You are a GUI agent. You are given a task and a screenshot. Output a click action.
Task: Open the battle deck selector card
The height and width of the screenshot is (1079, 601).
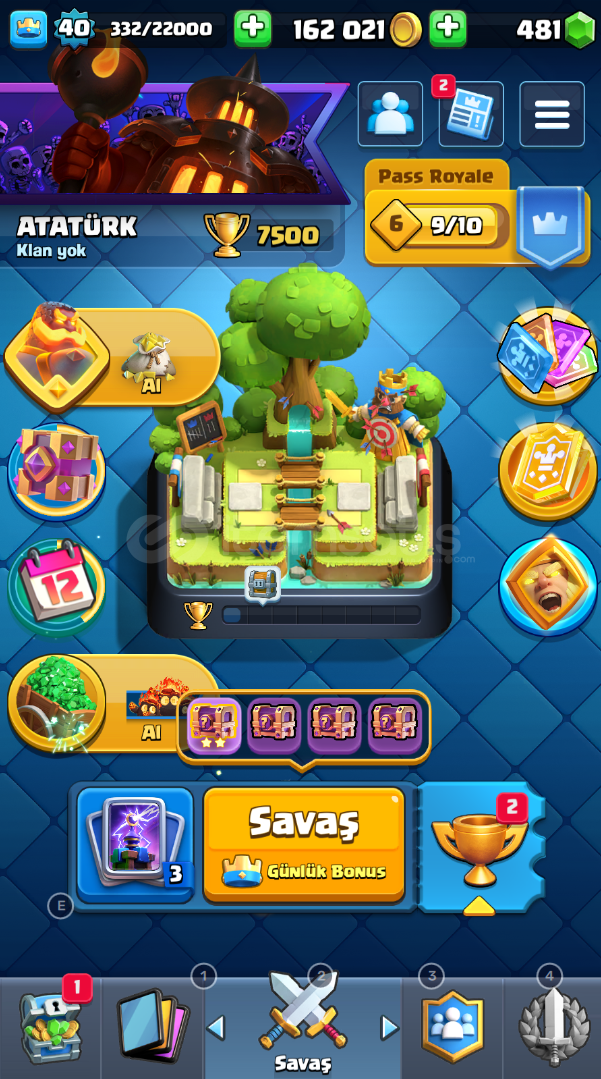[135, 845]
